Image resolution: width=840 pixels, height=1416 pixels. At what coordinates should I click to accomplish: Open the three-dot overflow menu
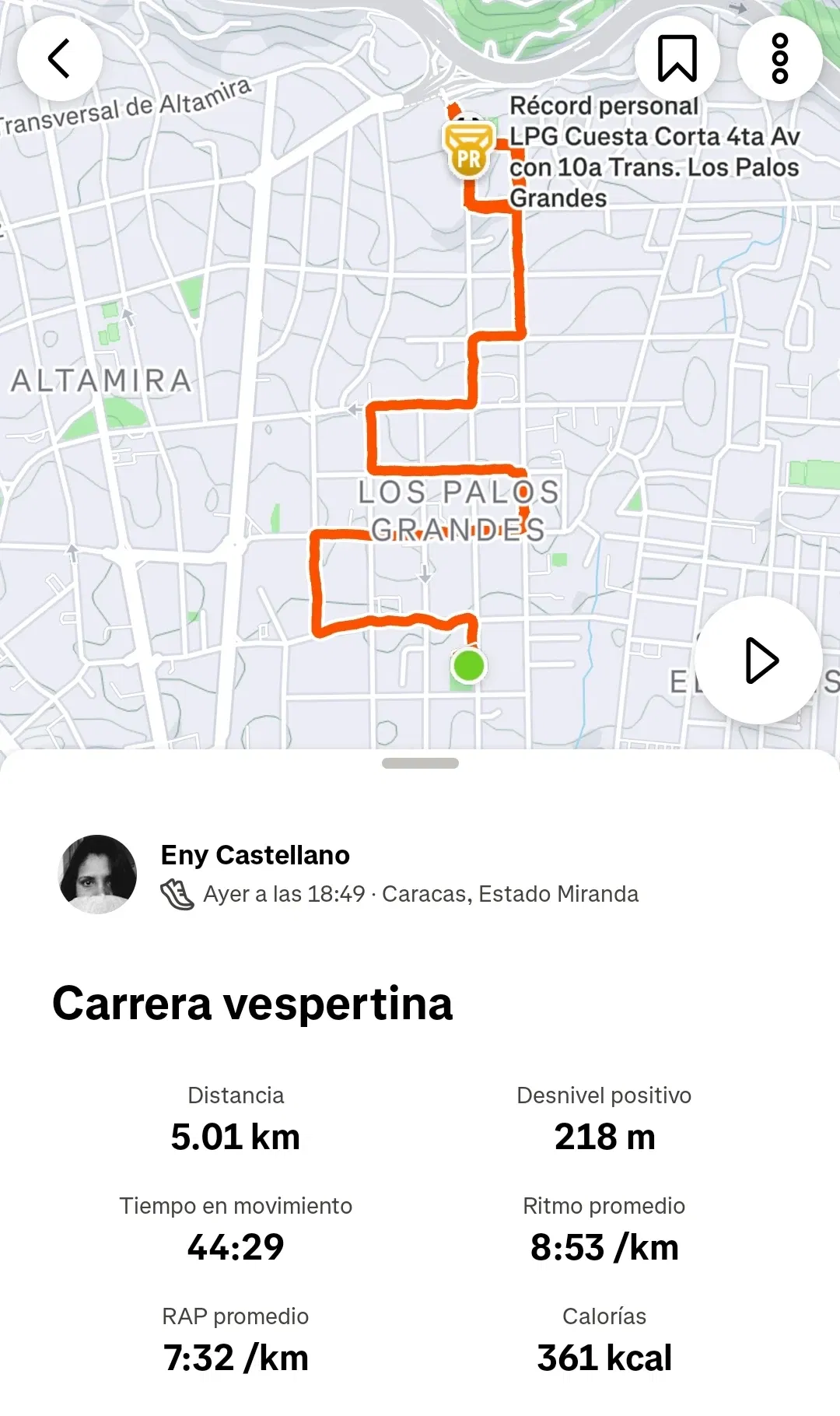779,59
